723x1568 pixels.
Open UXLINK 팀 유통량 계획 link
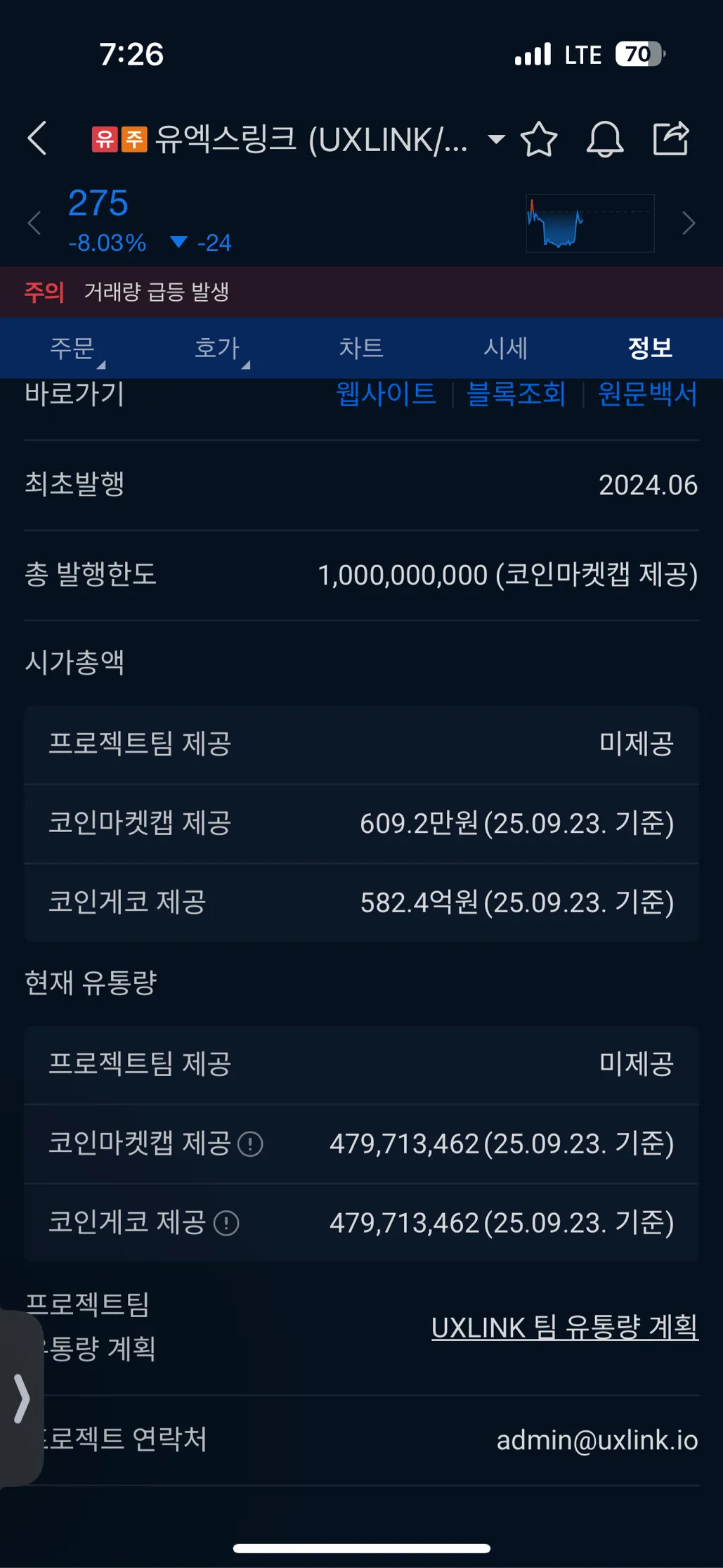tap(564, 1327)
